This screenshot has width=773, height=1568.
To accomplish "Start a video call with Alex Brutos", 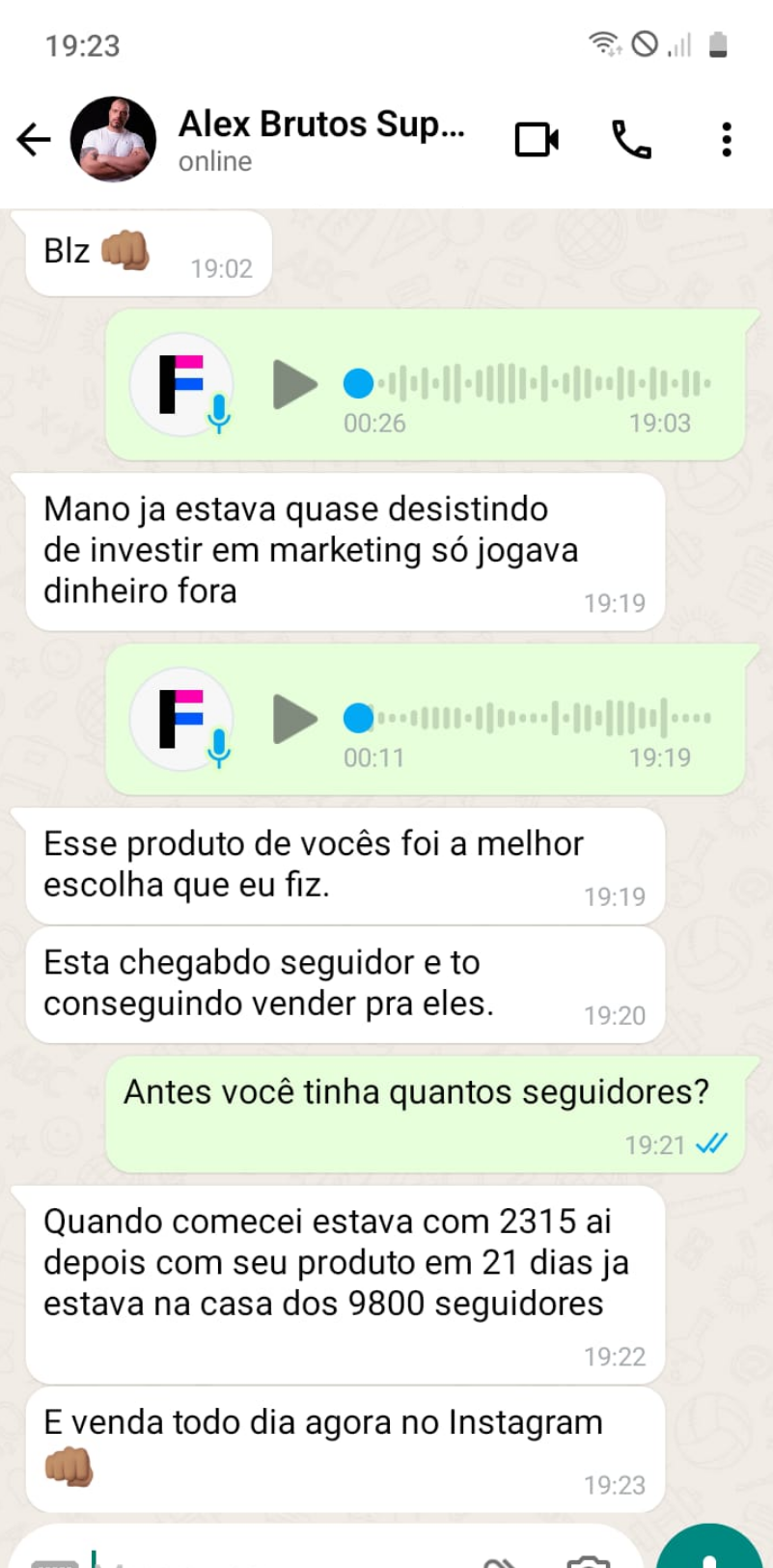I will (537, 140).
